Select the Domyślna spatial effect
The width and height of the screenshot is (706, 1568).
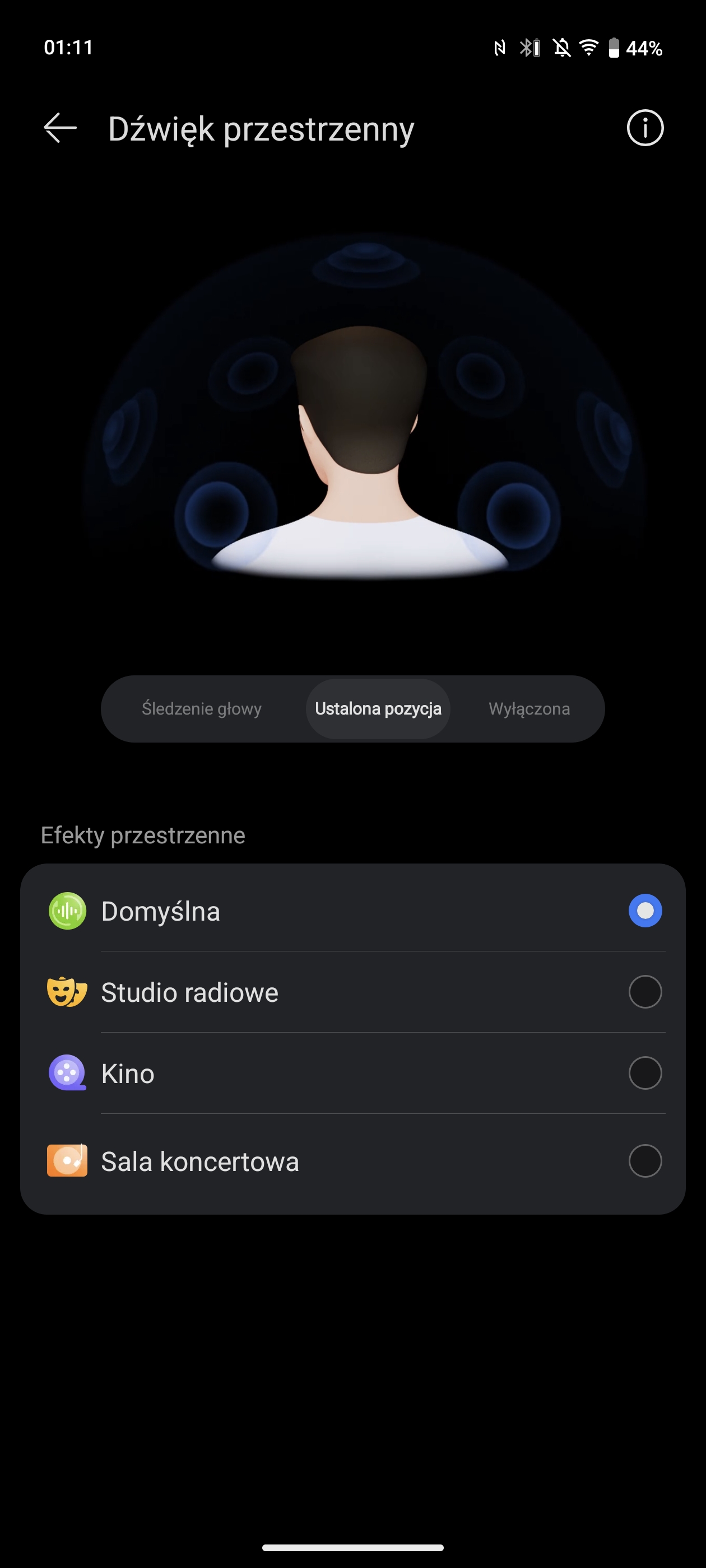(352, 911)
